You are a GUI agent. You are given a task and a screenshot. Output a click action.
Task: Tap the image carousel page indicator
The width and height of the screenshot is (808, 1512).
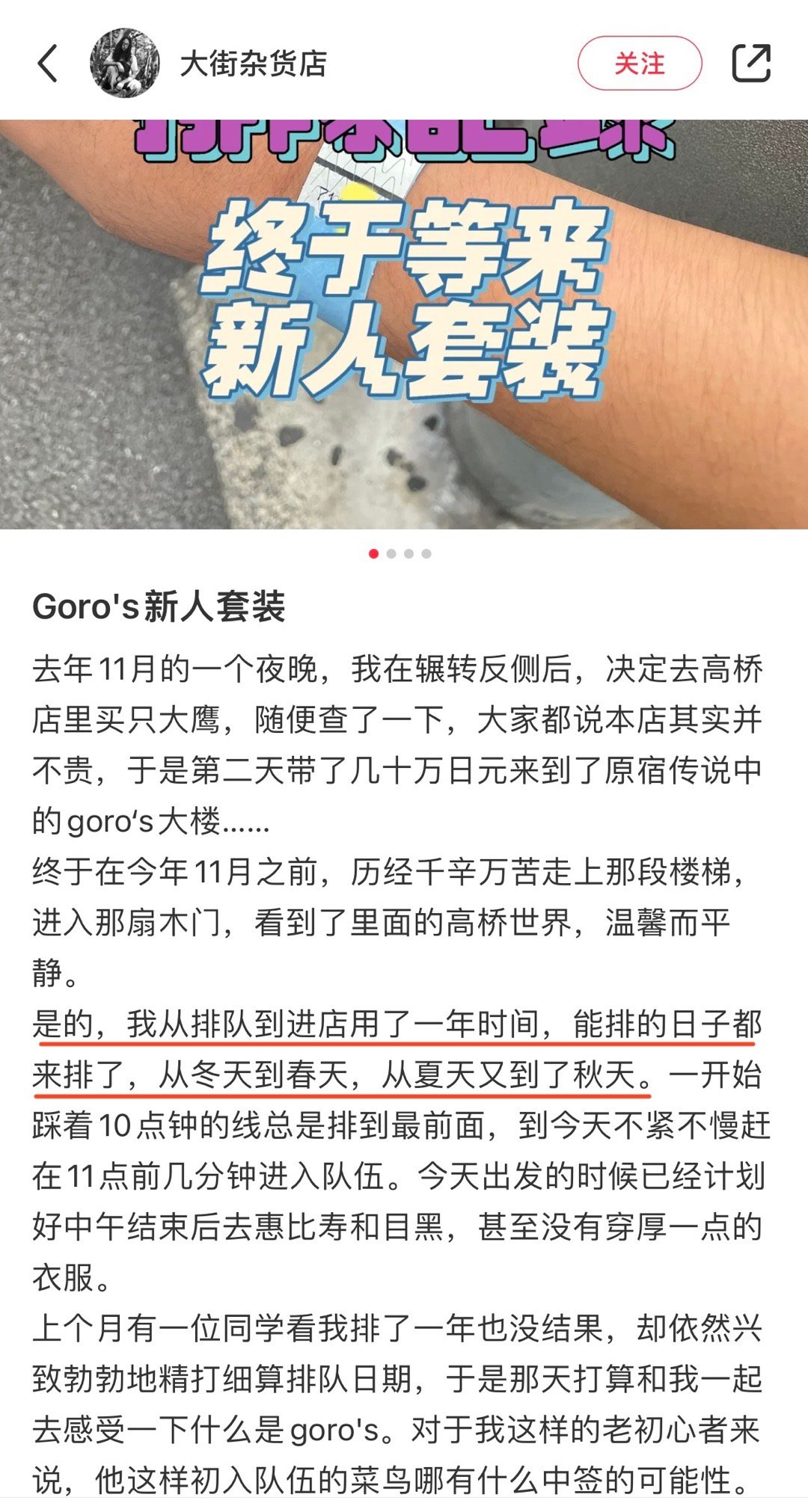(x=400, y=554)
